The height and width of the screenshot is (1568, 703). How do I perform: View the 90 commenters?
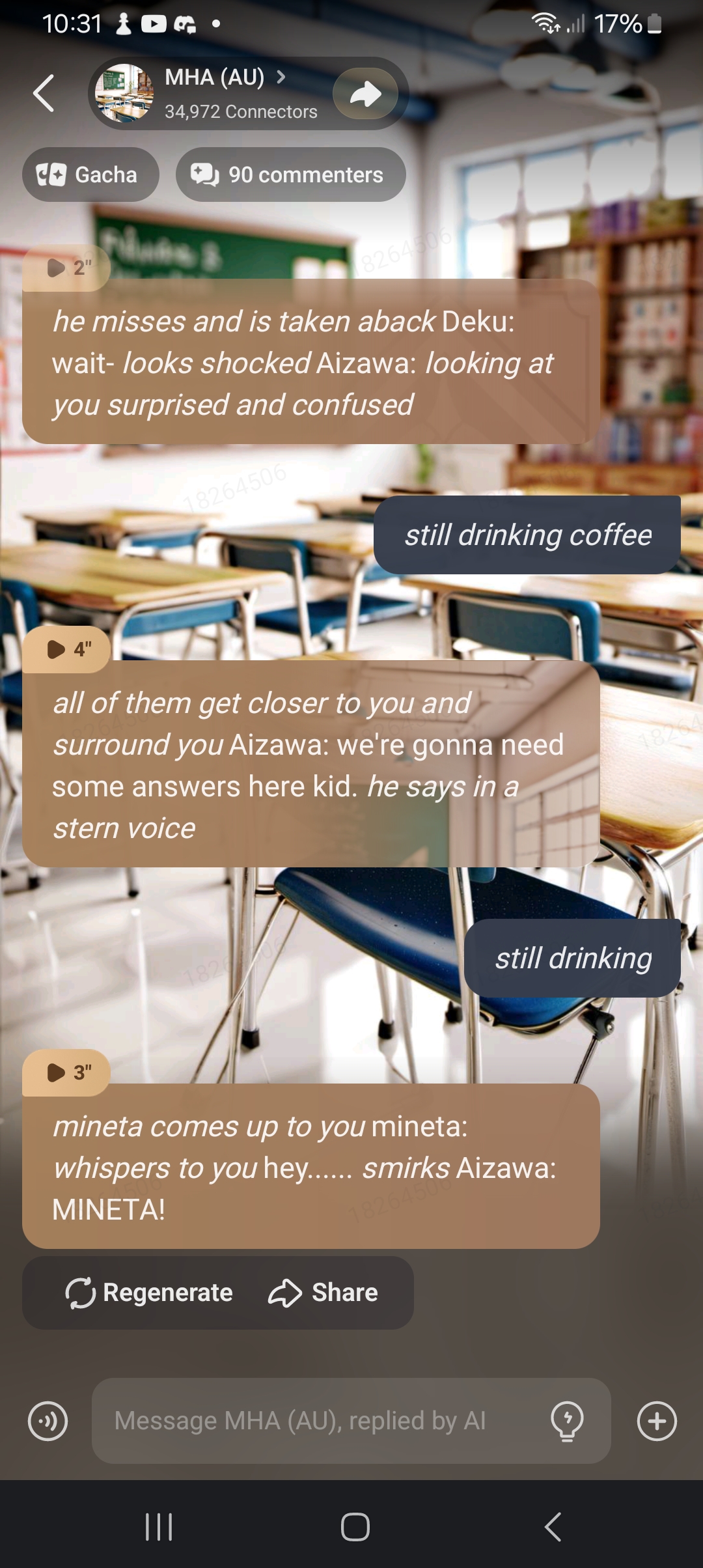290,175
